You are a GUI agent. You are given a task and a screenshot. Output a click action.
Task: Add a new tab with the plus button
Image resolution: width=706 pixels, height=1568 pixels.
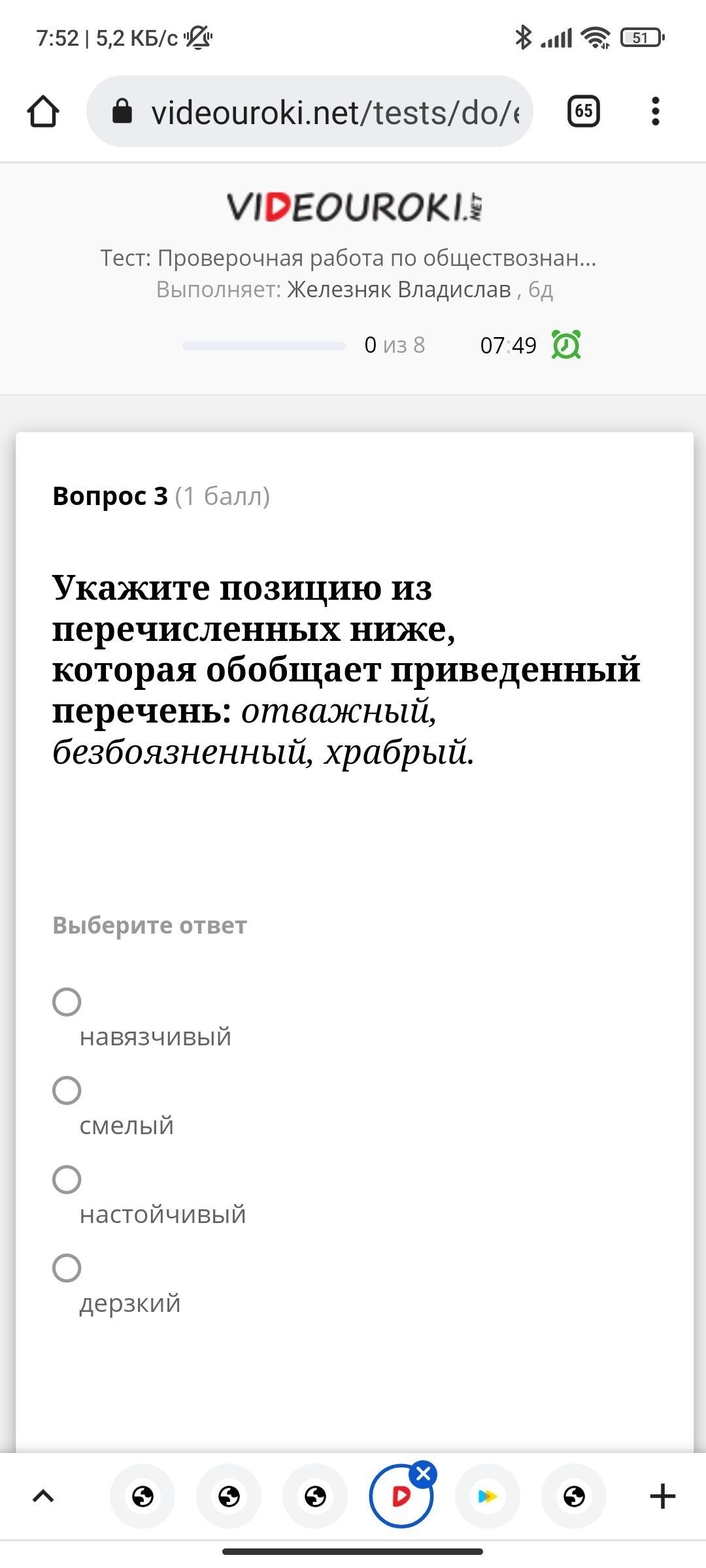[x=662, y=1496]
